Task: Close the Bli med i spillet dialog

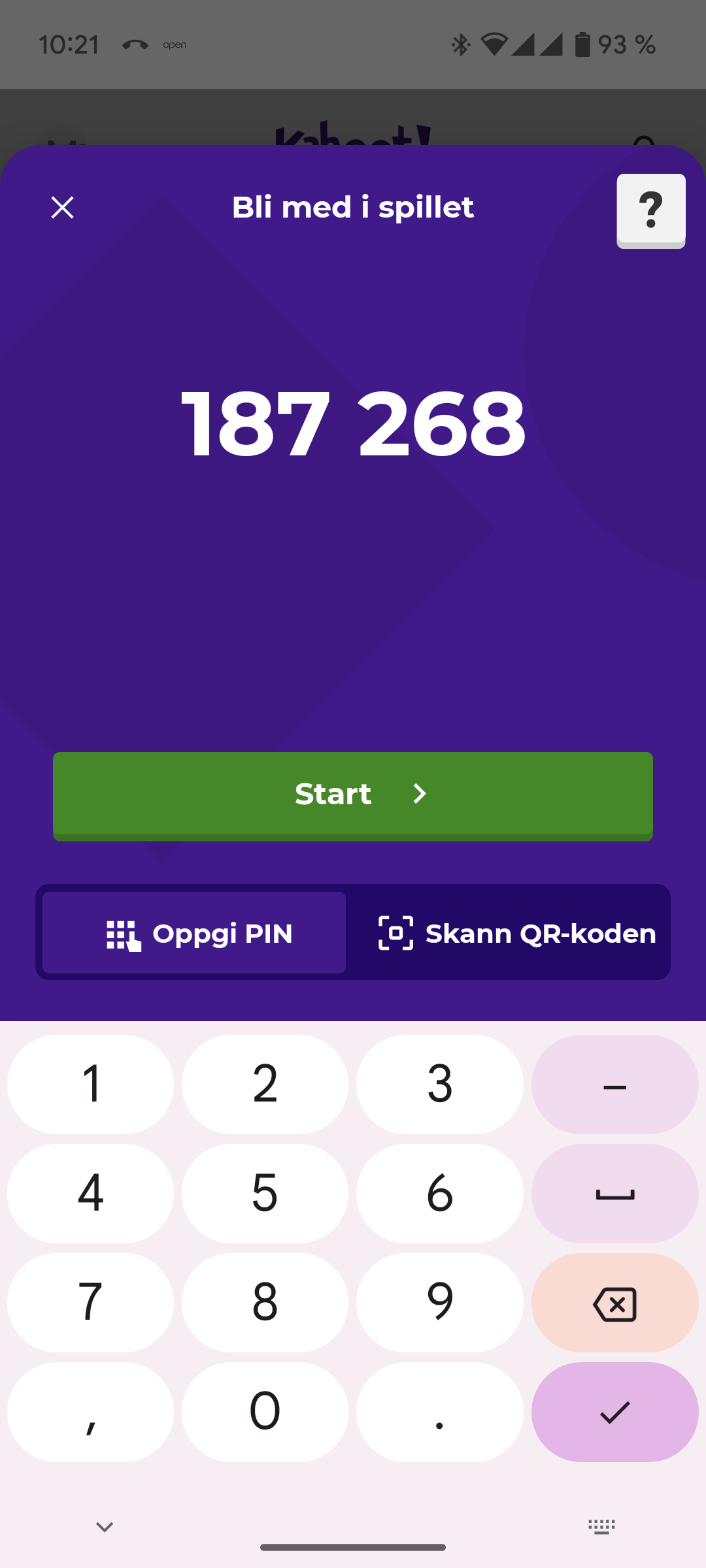Action: click(x=63, y=208)
